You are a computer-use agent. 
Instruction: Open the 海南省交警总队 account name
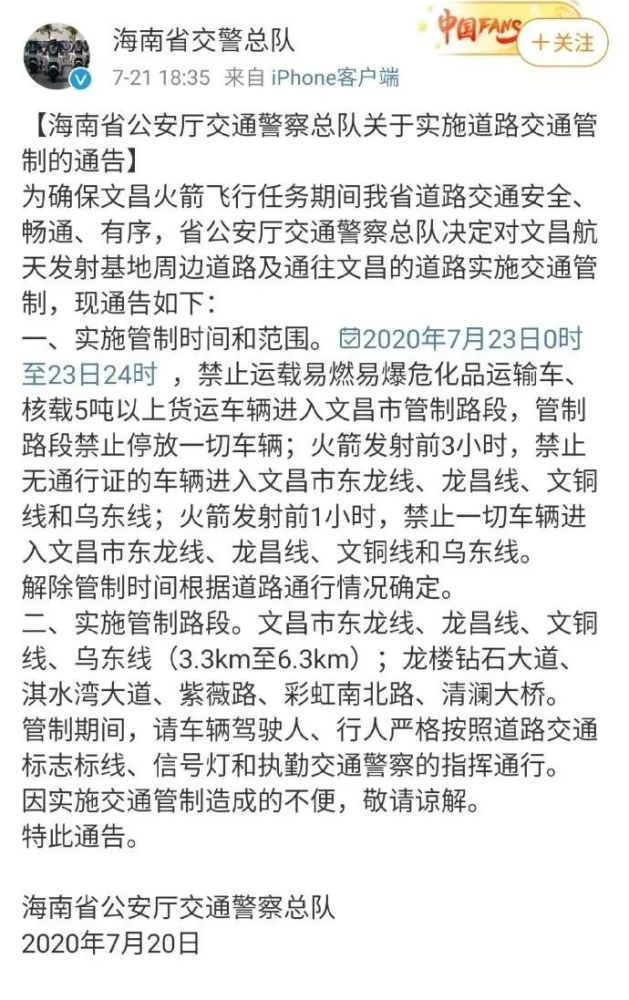tap(204, 41)
